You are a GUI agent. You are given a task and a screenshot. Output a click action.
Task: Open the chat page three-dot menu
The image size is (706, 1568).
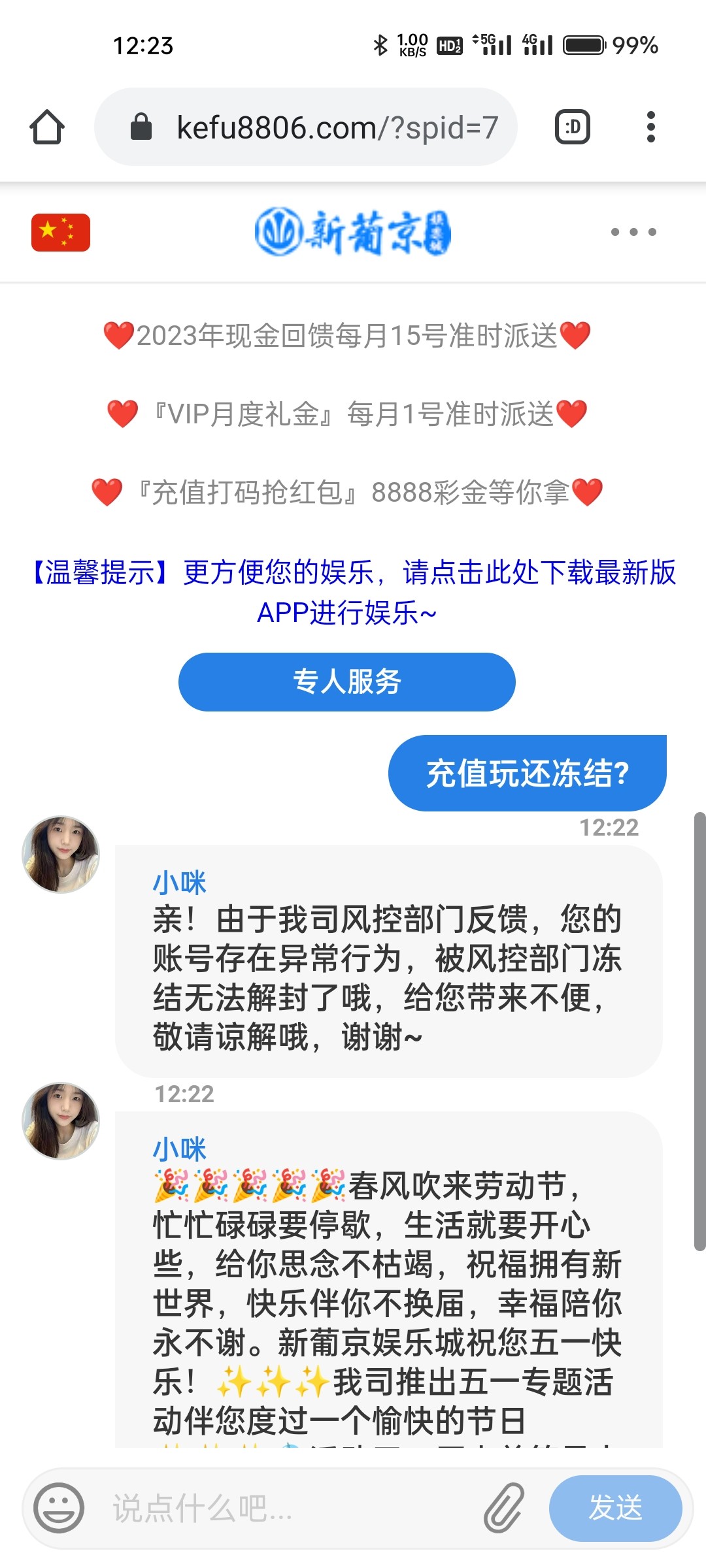point(633,232)
